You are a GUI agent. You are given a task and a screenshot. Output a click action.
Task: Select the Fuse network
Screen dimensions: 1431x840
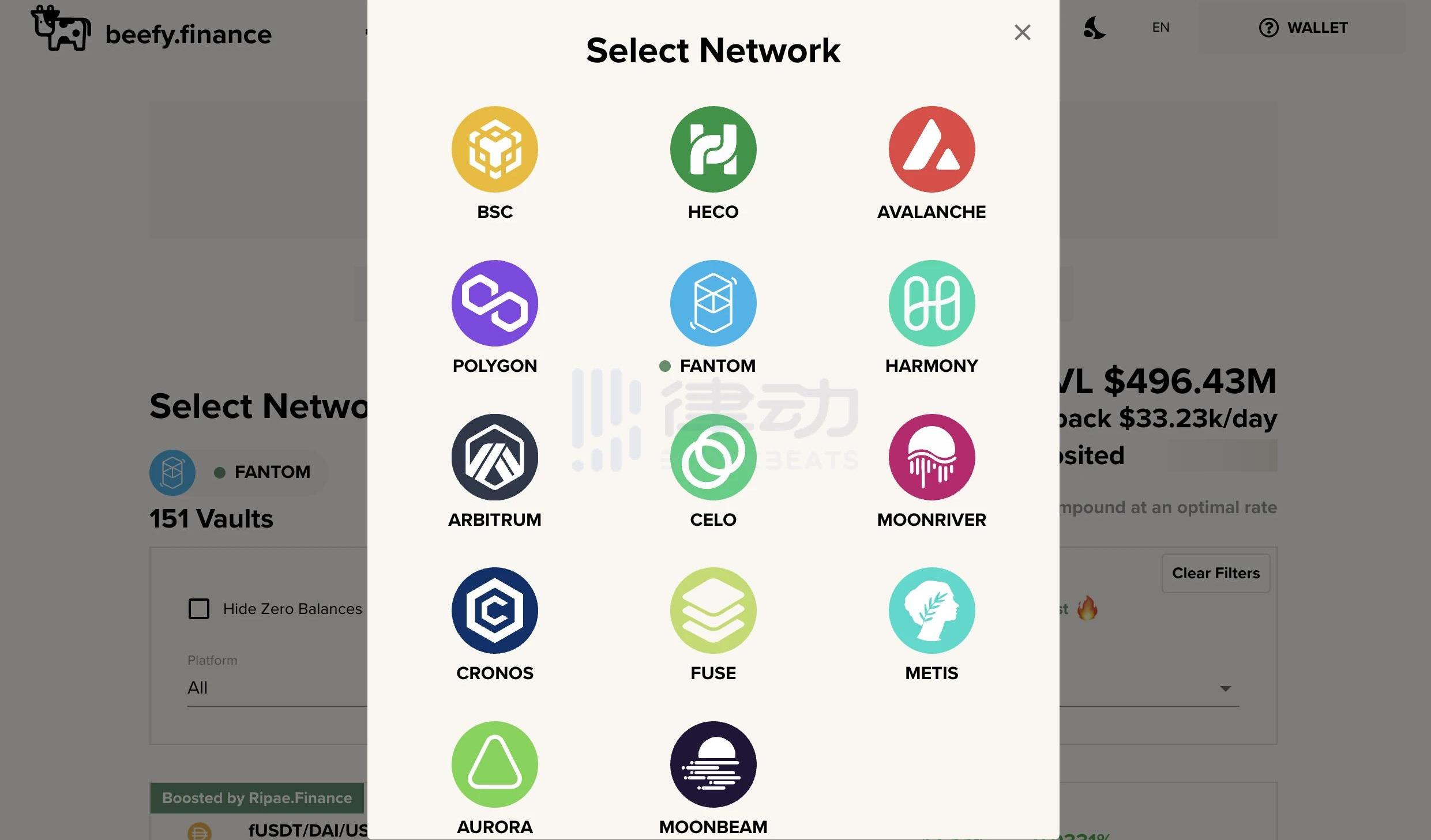(713, 611)
